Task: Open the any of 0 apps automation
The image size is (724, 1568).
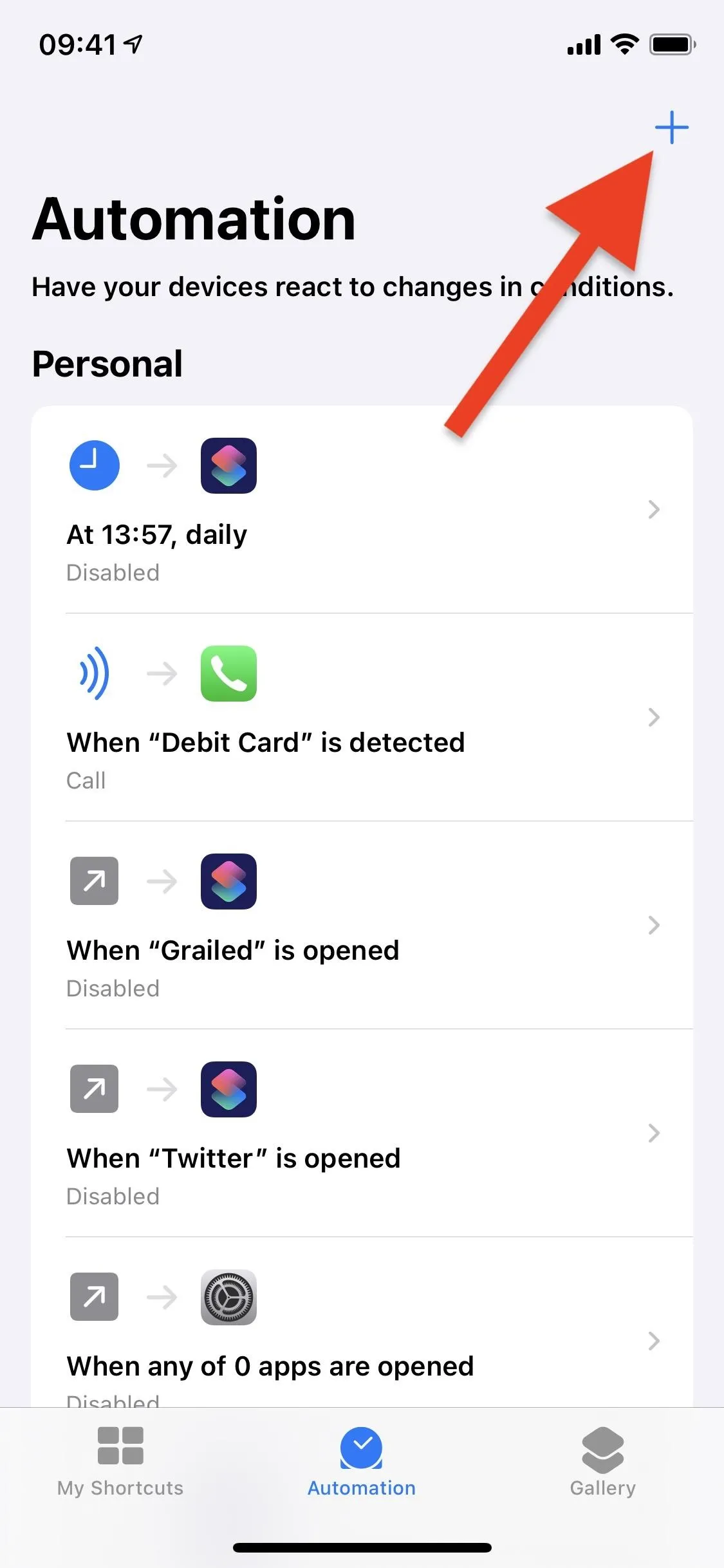Action: tap(362, 1323)
